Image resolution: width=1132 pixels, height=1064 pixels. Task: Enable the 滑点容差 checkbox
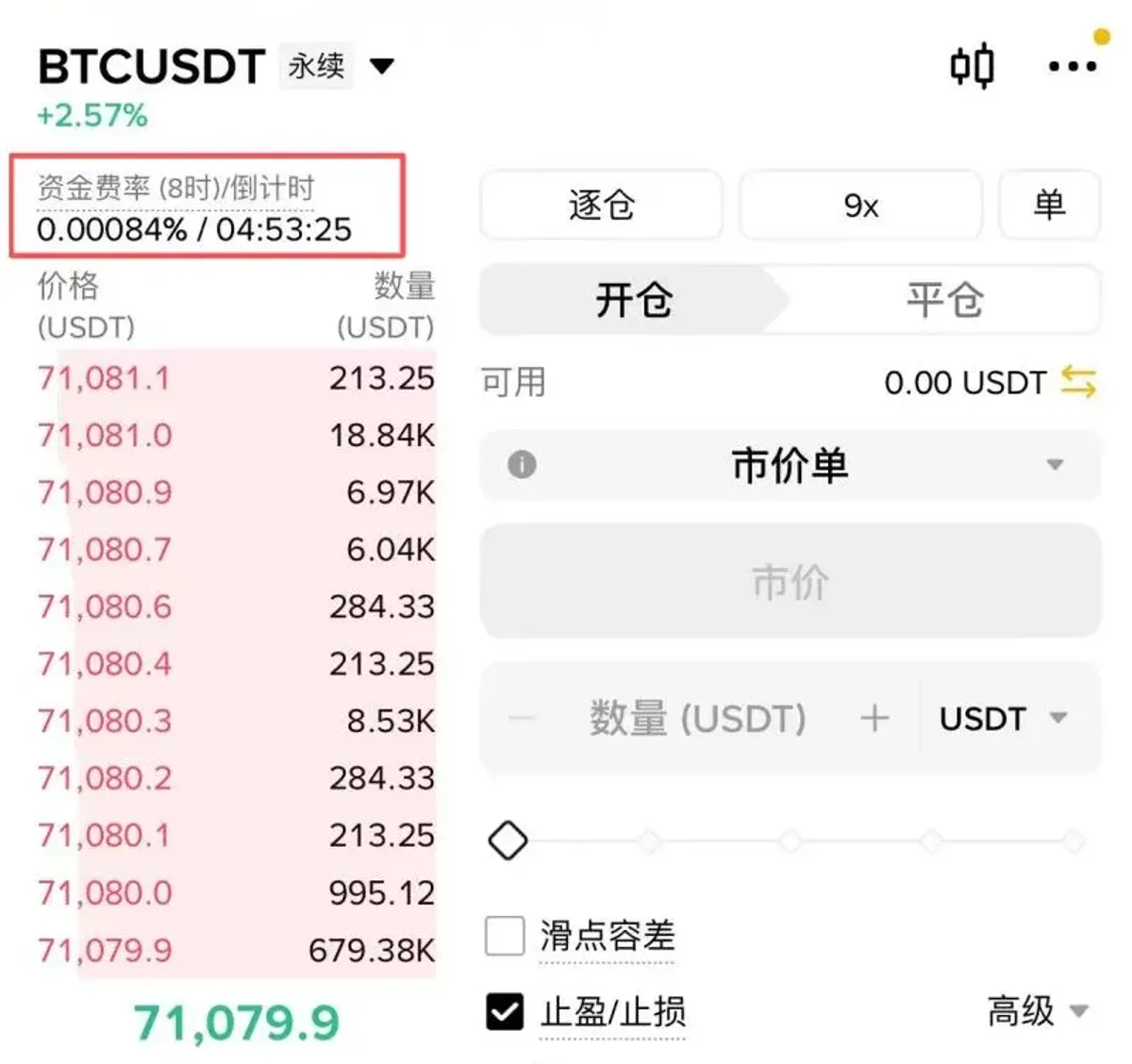pos(505,937)
